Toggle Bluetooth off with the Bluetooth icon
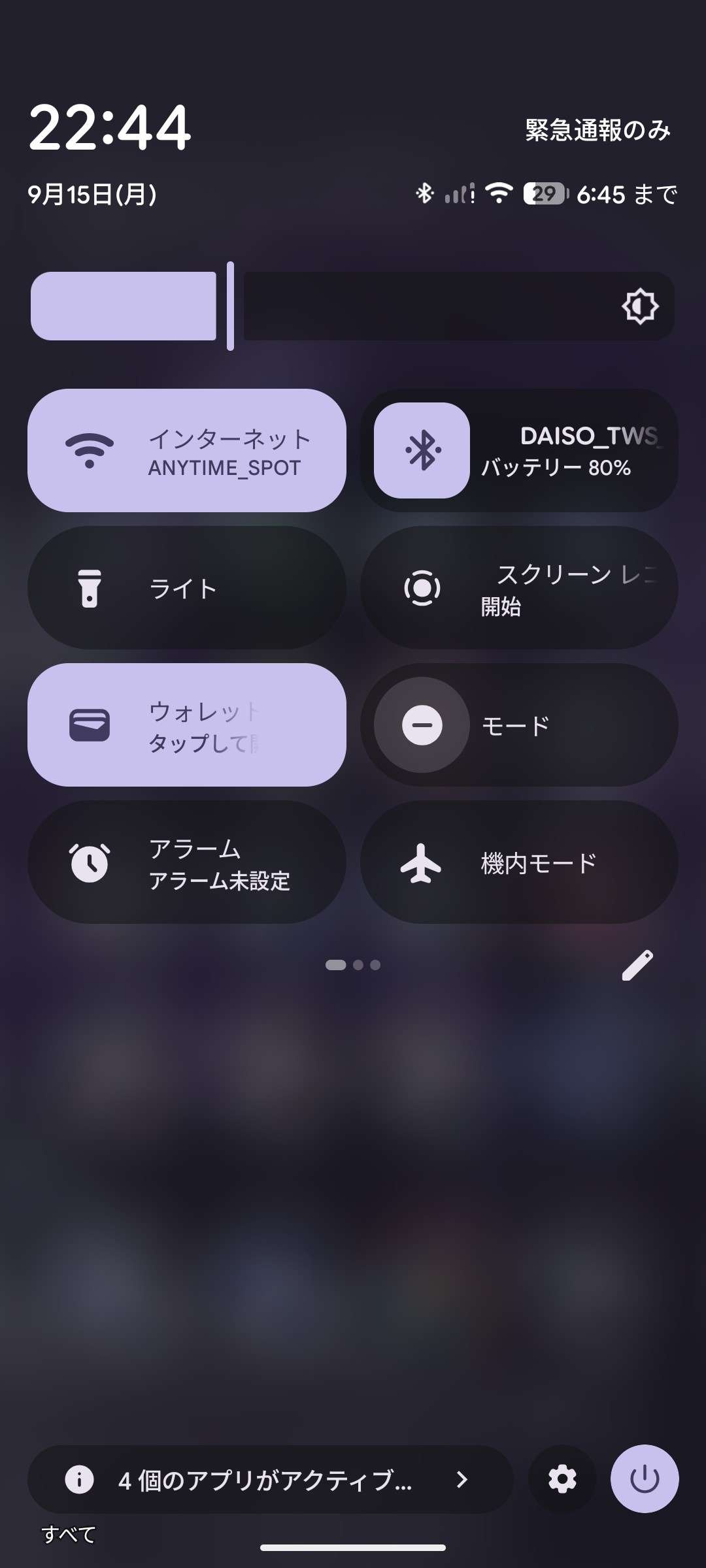The height and width of the screenshot is (1568, 706). [422, 451]
